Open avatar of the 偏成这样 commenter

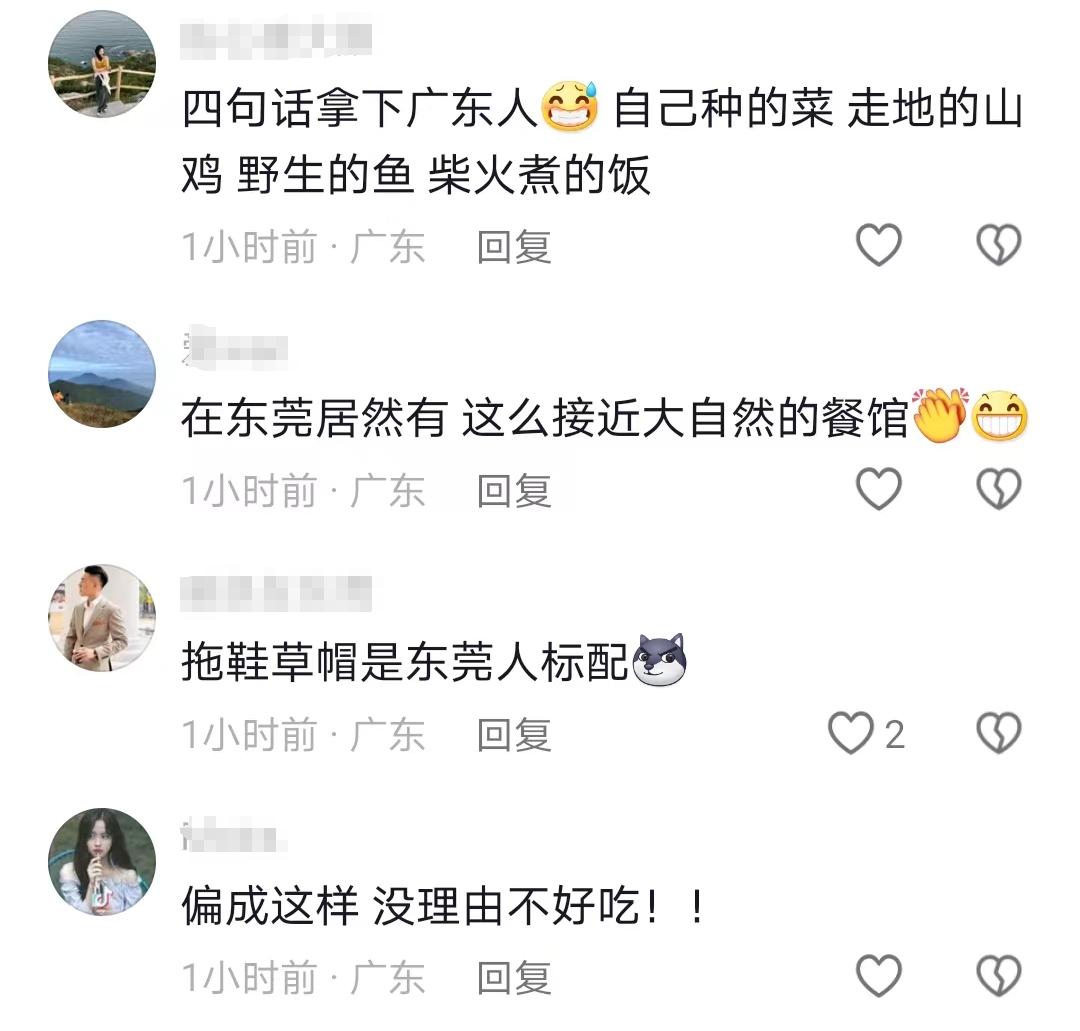pyautogui.click(x=102, y=861)
